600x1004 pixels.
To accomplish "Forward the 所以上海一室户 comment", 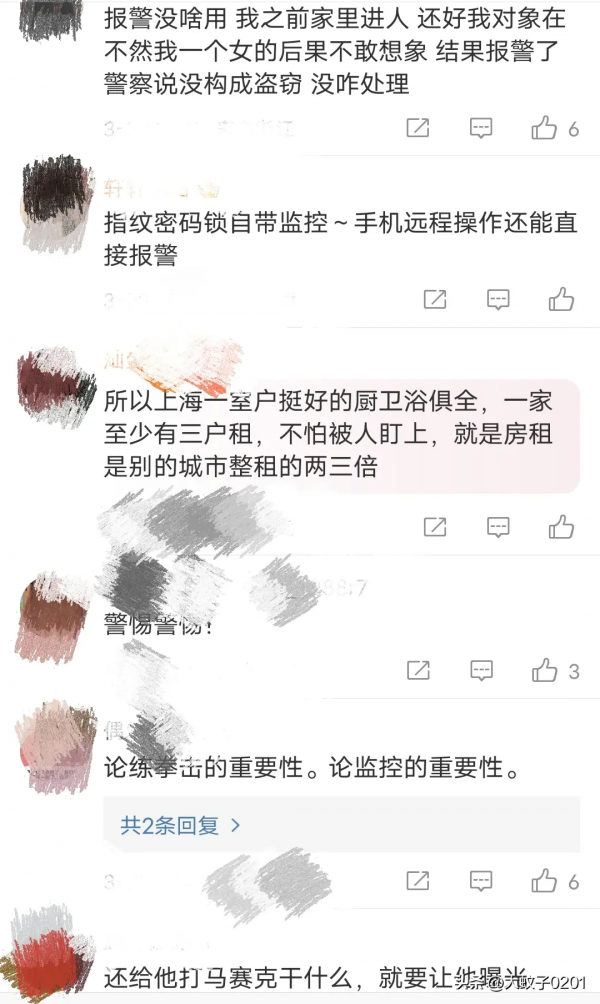I will 435,526.
